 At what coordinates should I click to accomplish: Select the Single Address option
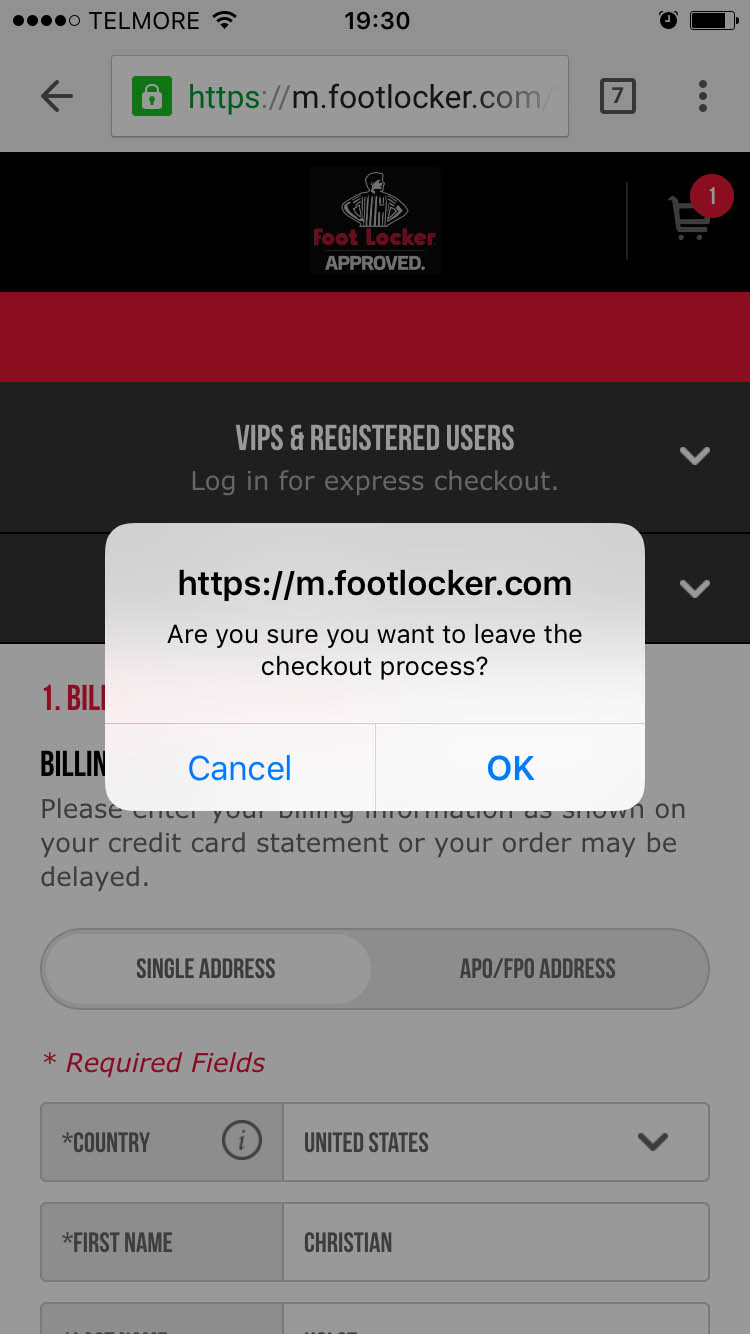click(x=206, y=968)
